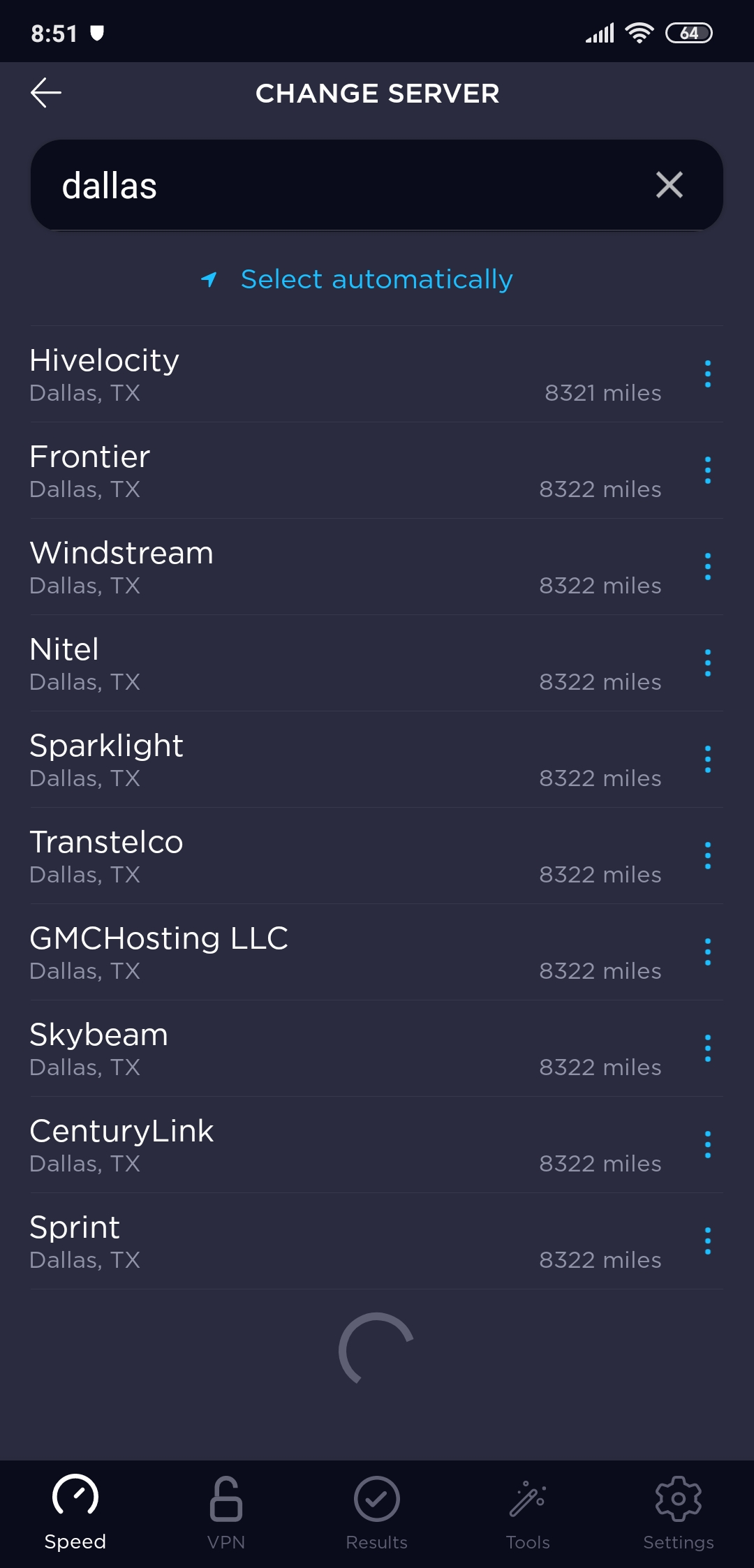
Task: Choose the GMCHosting LLC server
Action: click(279, 953)
